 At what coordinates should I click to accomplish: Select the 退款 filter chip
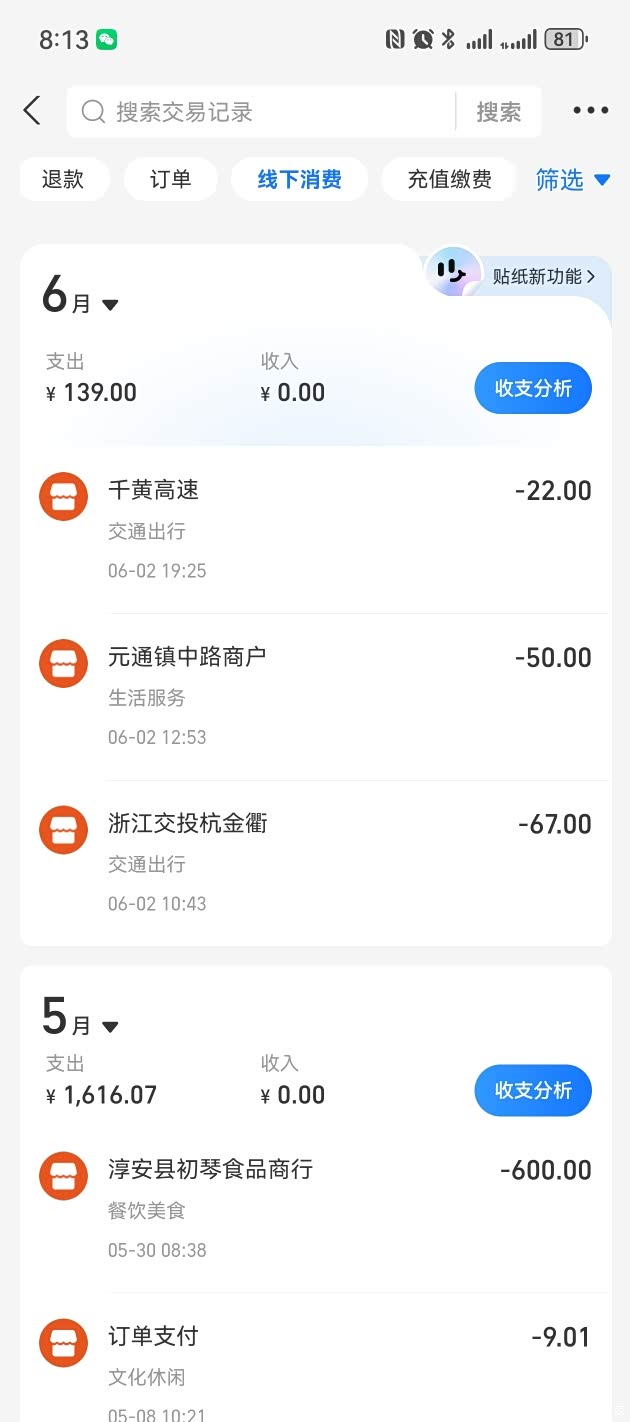point(63,180)
